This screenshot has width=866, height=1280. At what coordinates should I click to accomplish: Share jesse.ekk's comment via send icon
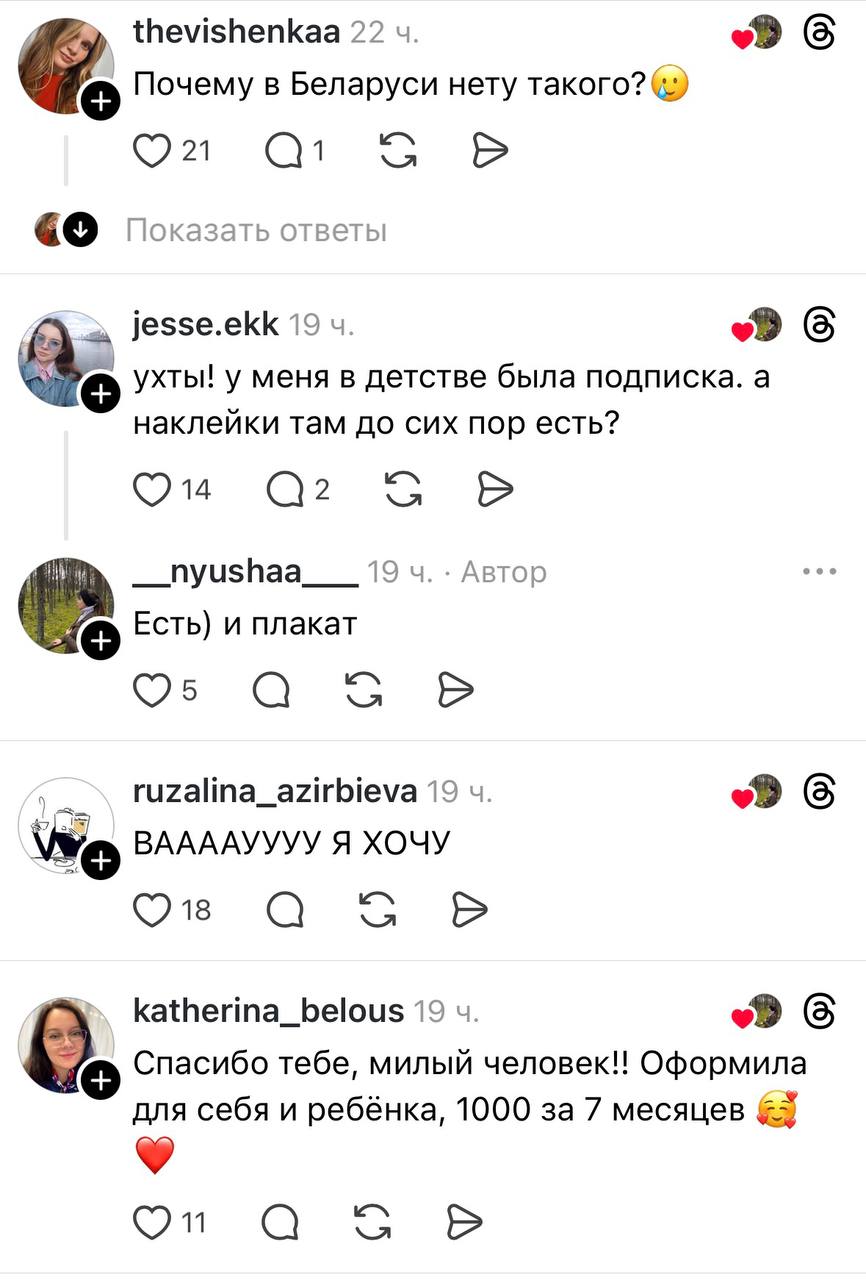click(x=495, y=489)
